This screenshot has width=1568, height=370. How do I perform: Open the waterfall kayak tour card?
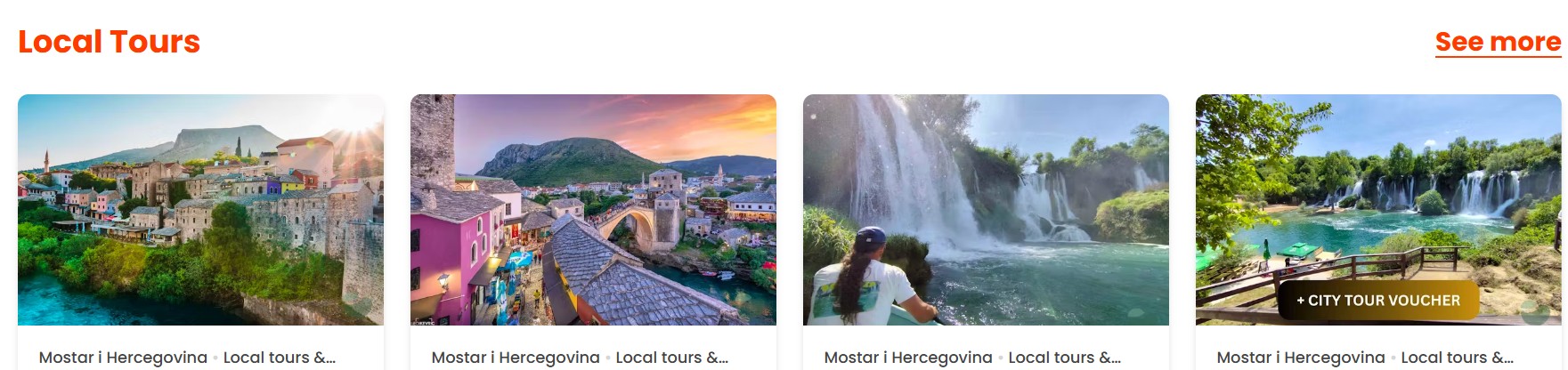986,210
